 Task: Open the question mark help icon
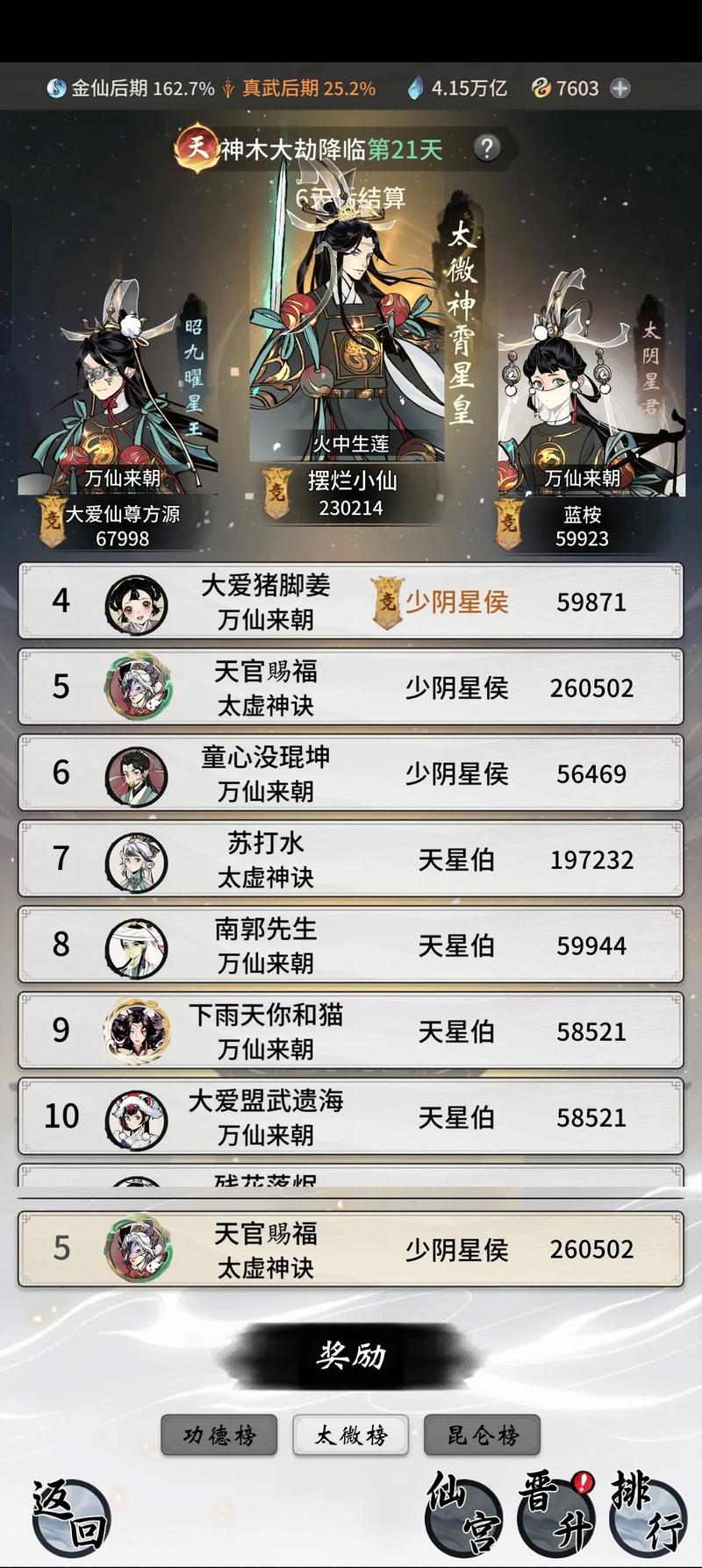pos(487,148)
